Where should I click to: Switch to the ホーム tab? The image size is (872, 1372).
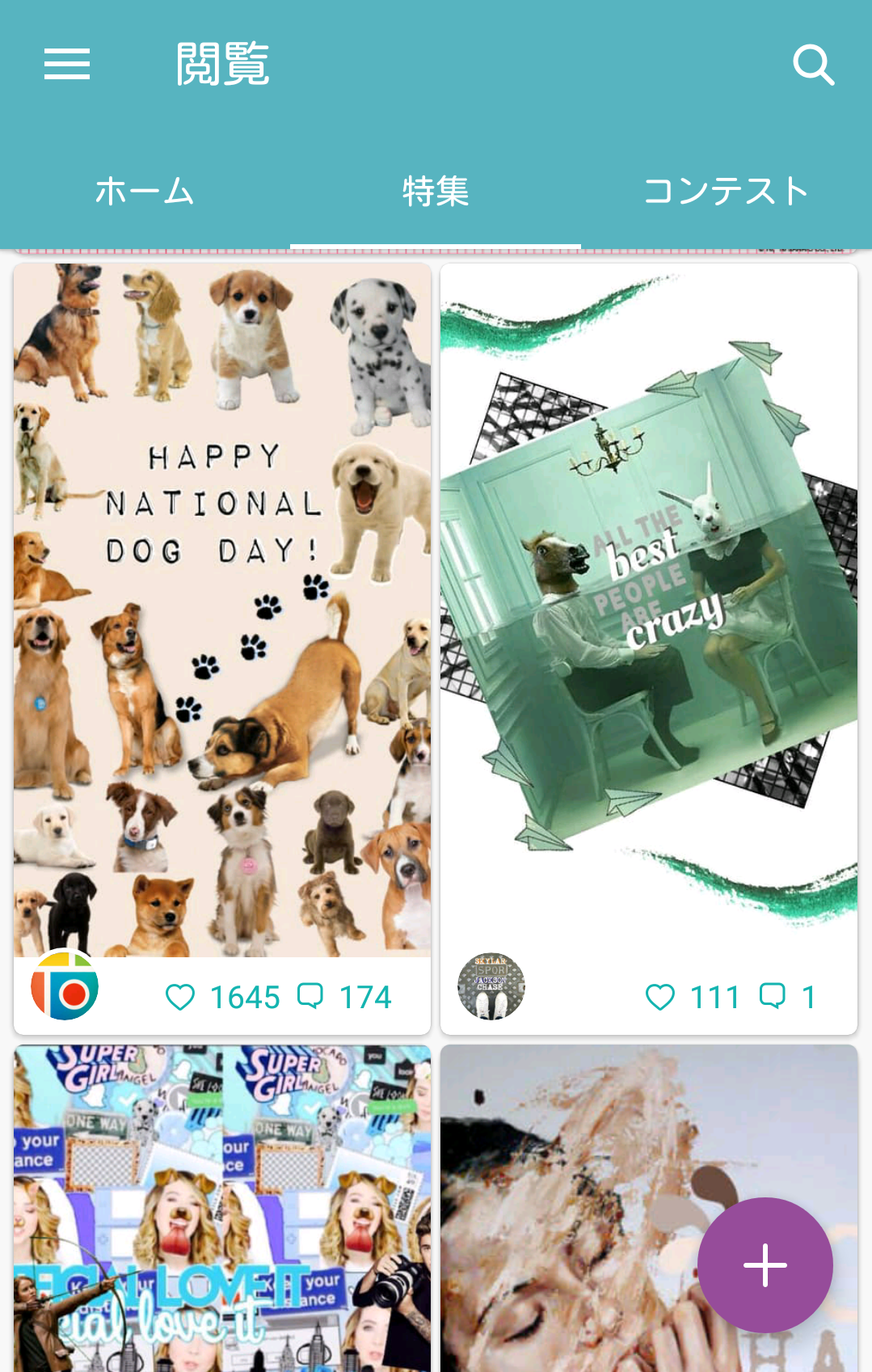[145, 192]
